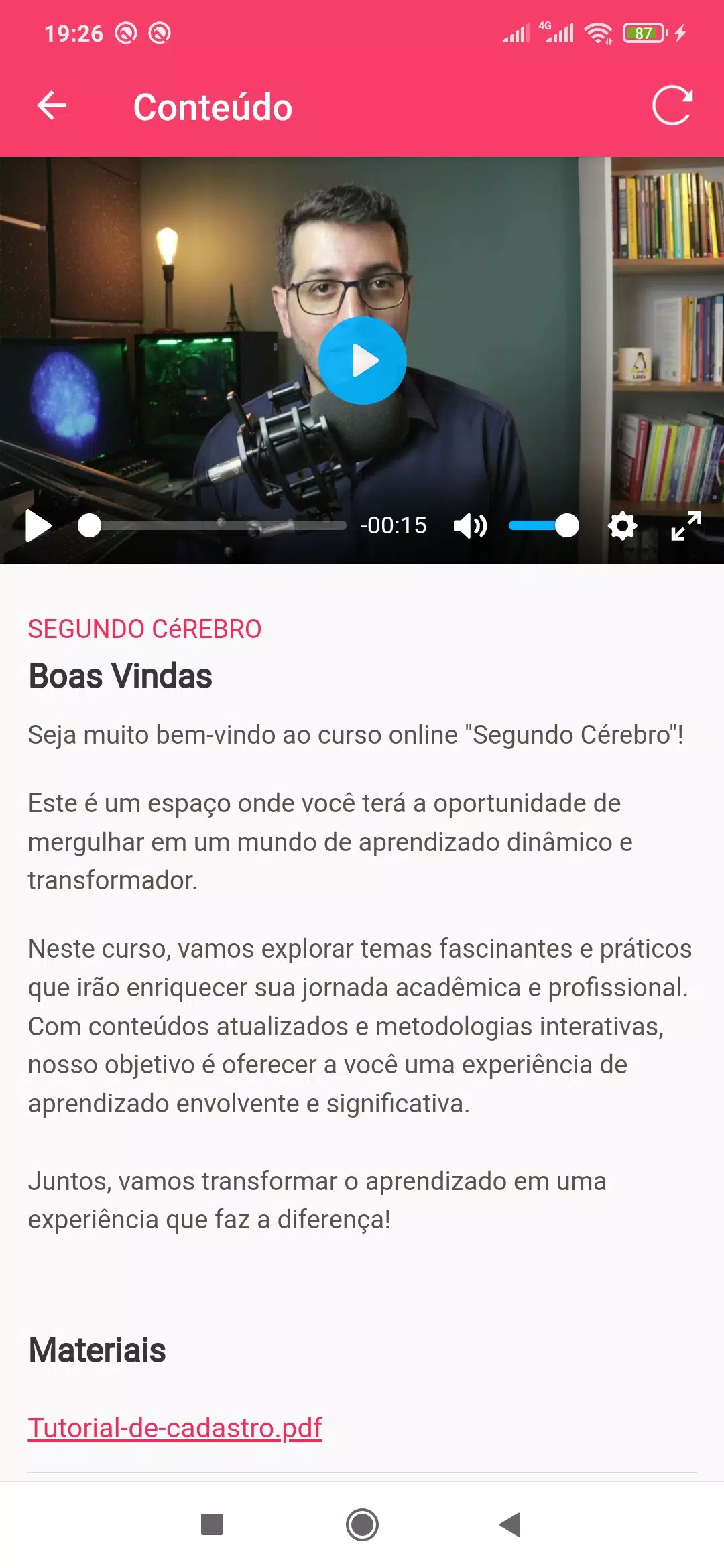Open the Tutorial-de-cadastro.pdf link
The height and width of the screenshot is (1568, 724).
175,1427
